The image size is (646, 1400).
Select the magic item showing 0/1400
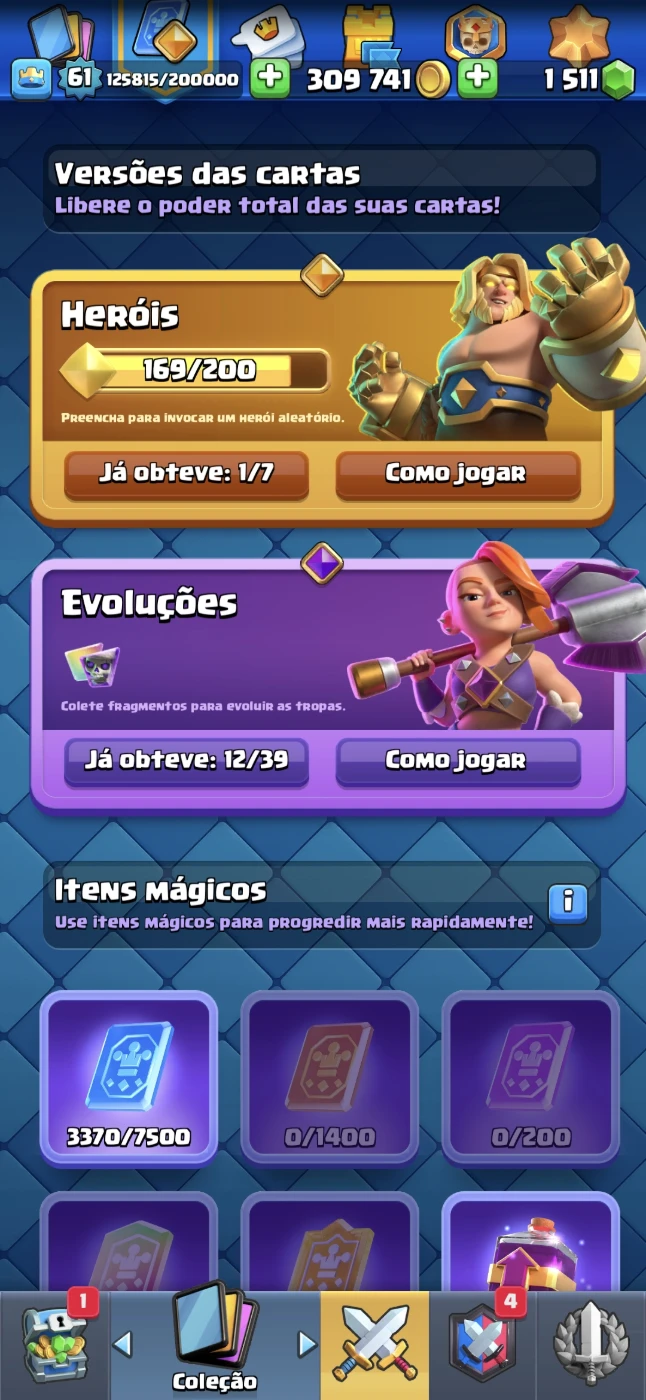click(329, 1077)
